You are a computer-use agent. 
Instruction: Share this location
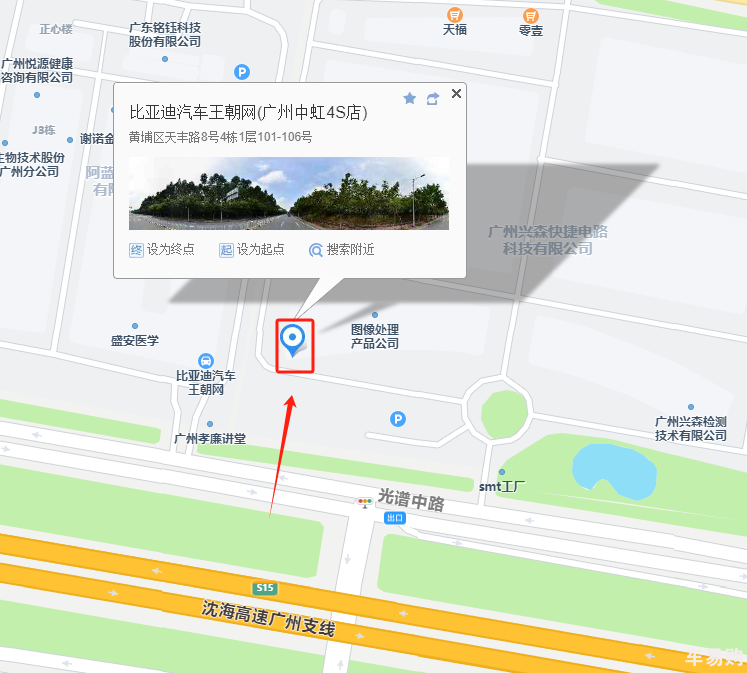pos(433,98)
